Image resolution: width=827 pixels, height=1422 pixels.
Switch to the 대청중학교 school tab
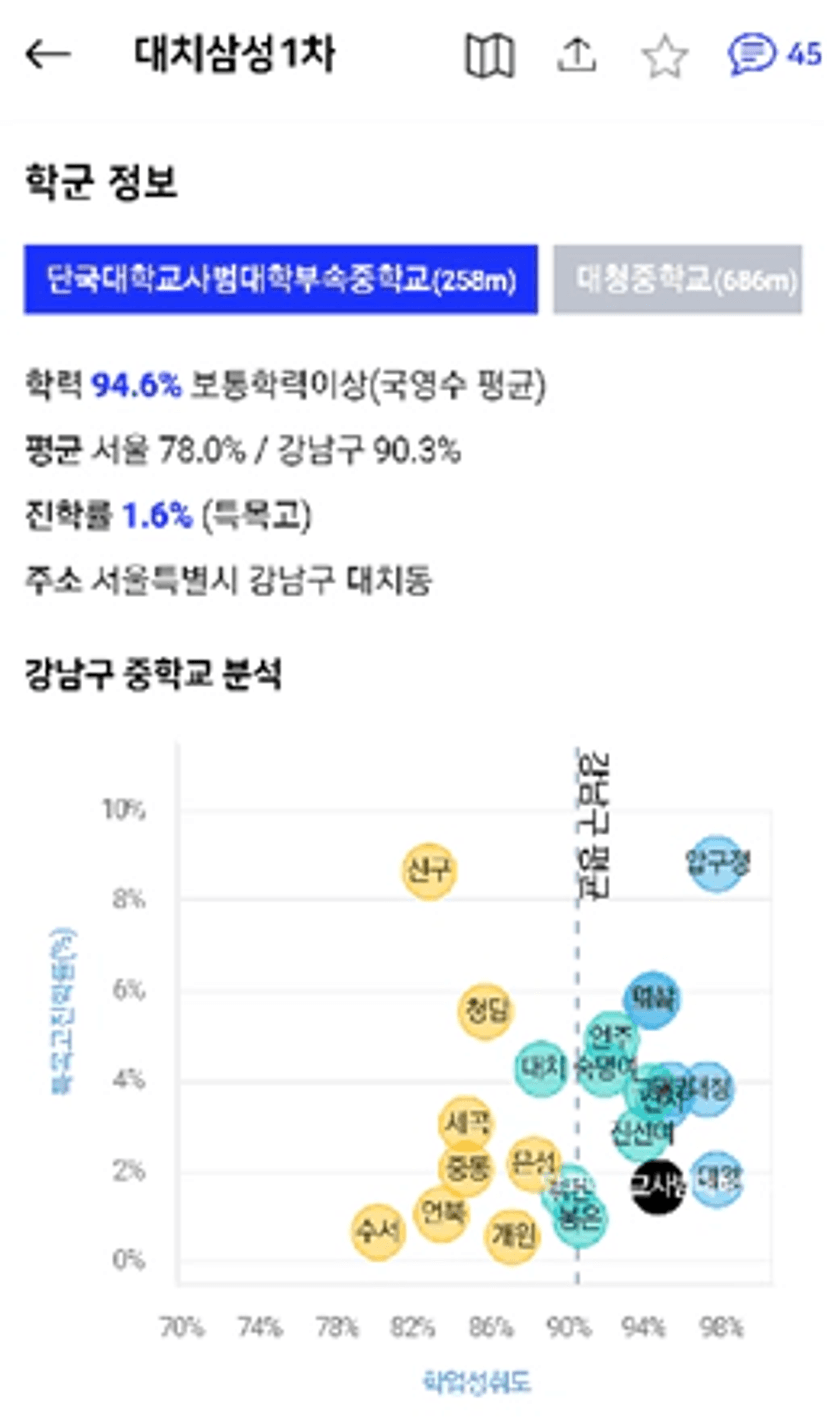pos(678,280)
